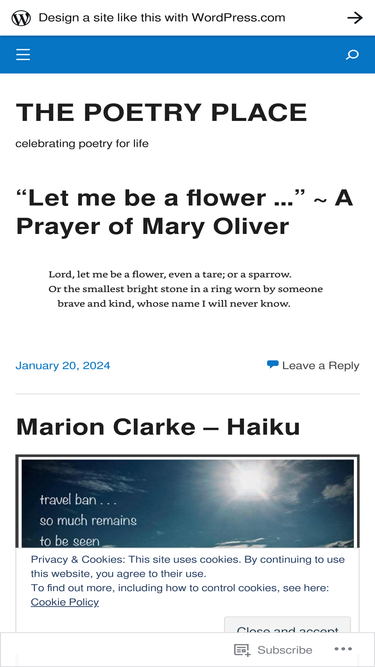The width and height of the screenshot is (375, 667).
Task: Open The Poetry Place site title
Action: pos(161,112)
